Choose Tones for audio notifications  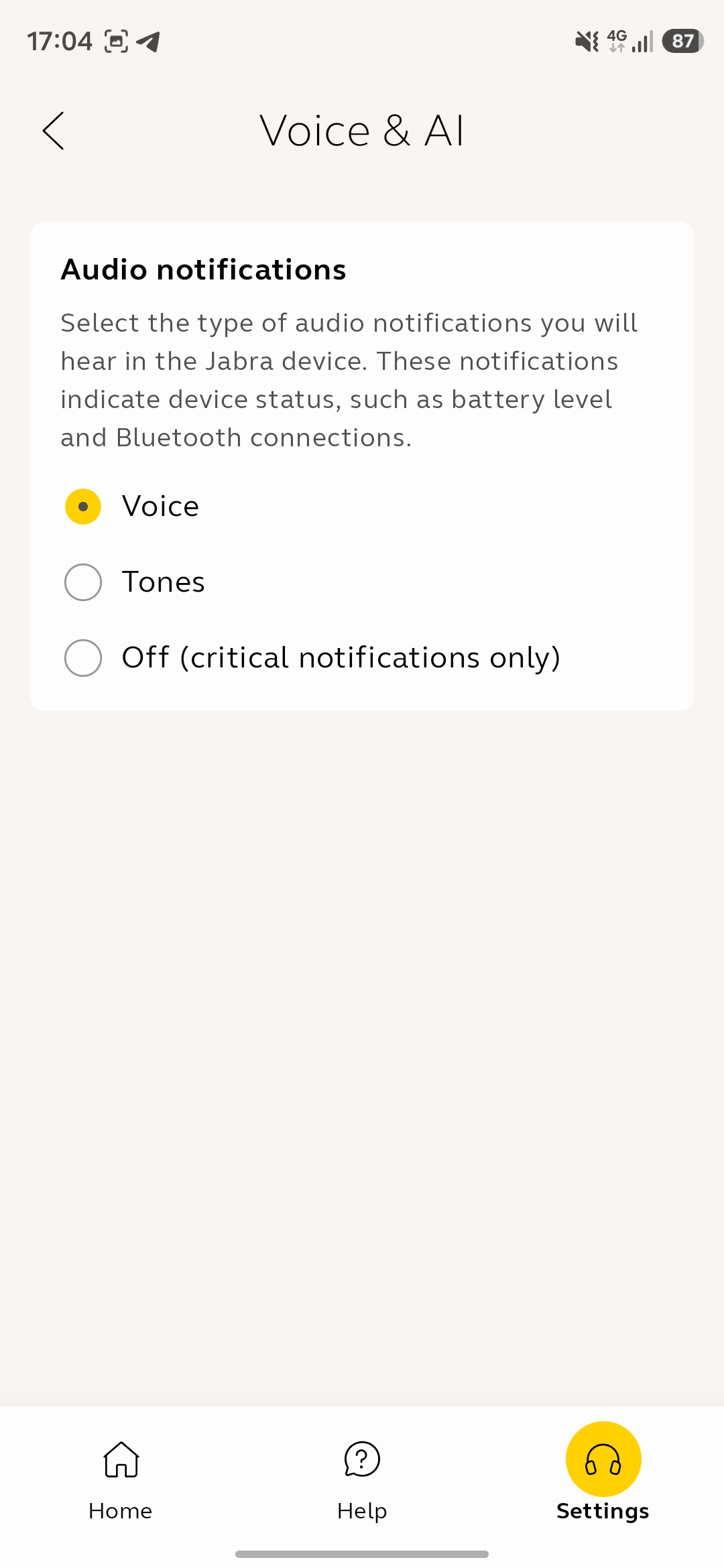coord(83,582)
